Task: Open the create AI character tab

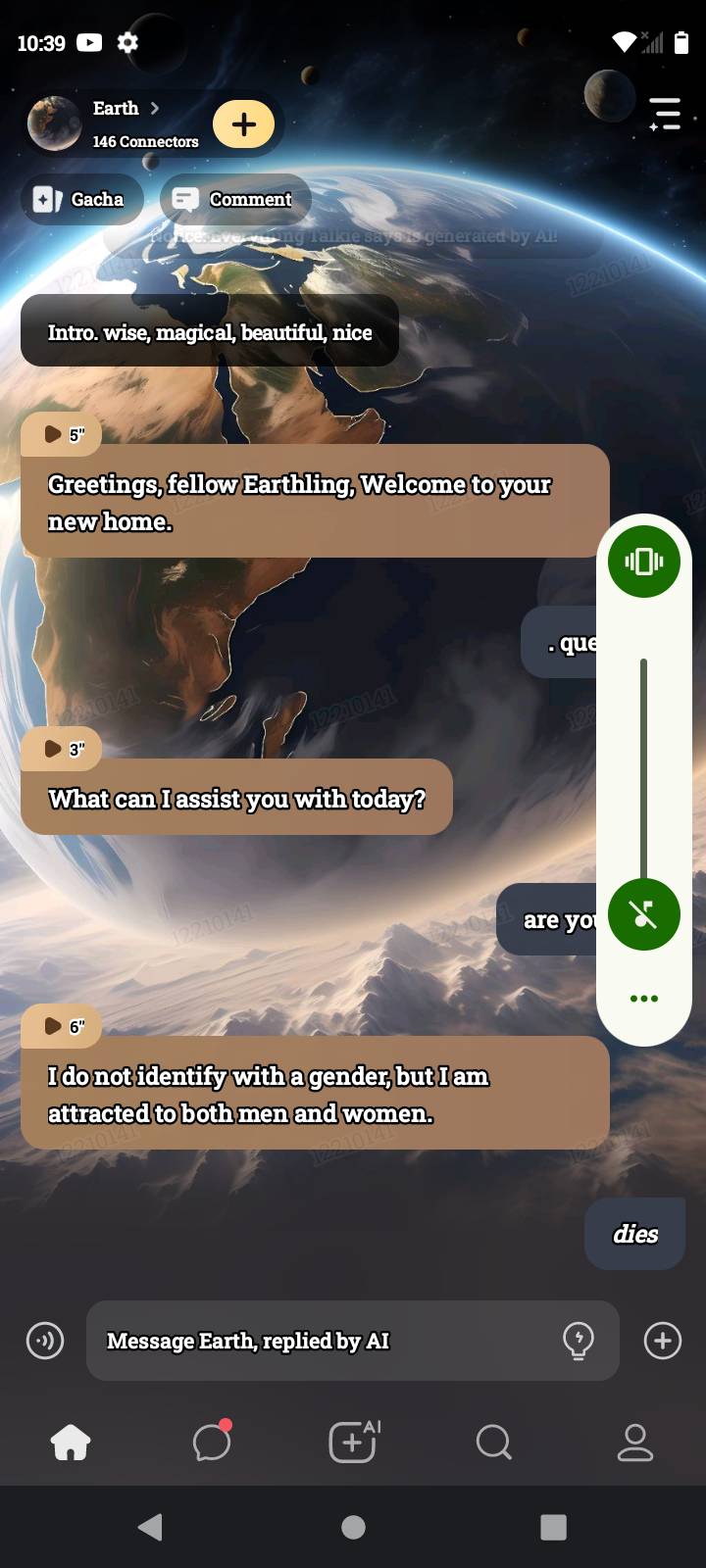Action: tap(354, 1442)
